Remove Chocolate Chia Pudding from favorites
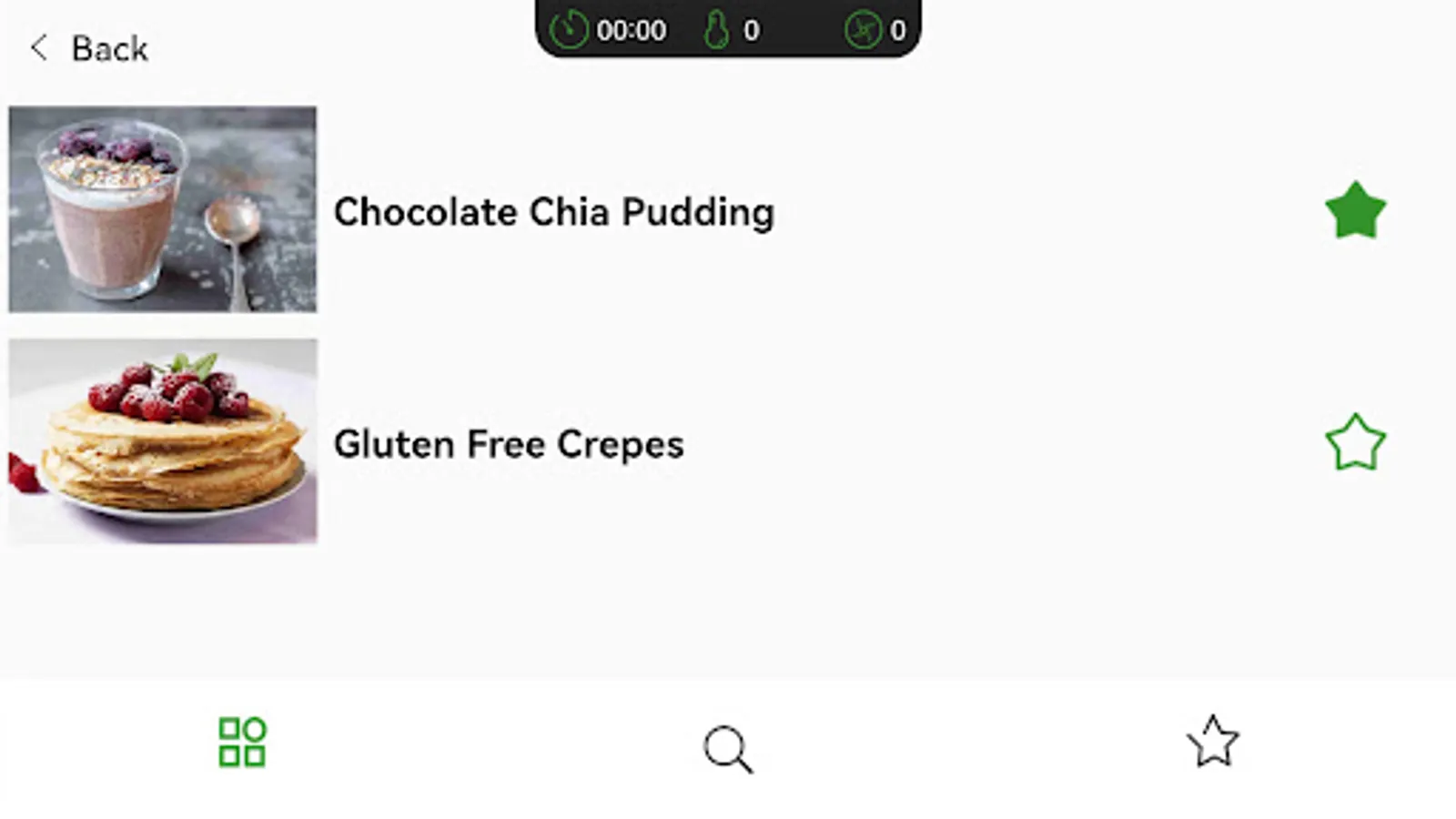This screenshot has height=819, width=1456. (1355, 211)
